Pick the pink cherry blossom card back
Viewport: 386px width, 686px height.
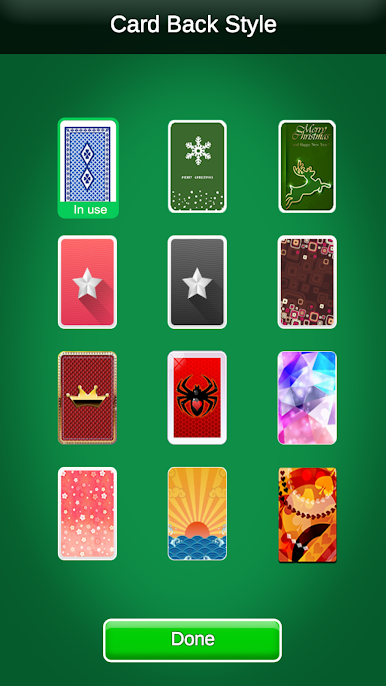(x=88, y=514)
